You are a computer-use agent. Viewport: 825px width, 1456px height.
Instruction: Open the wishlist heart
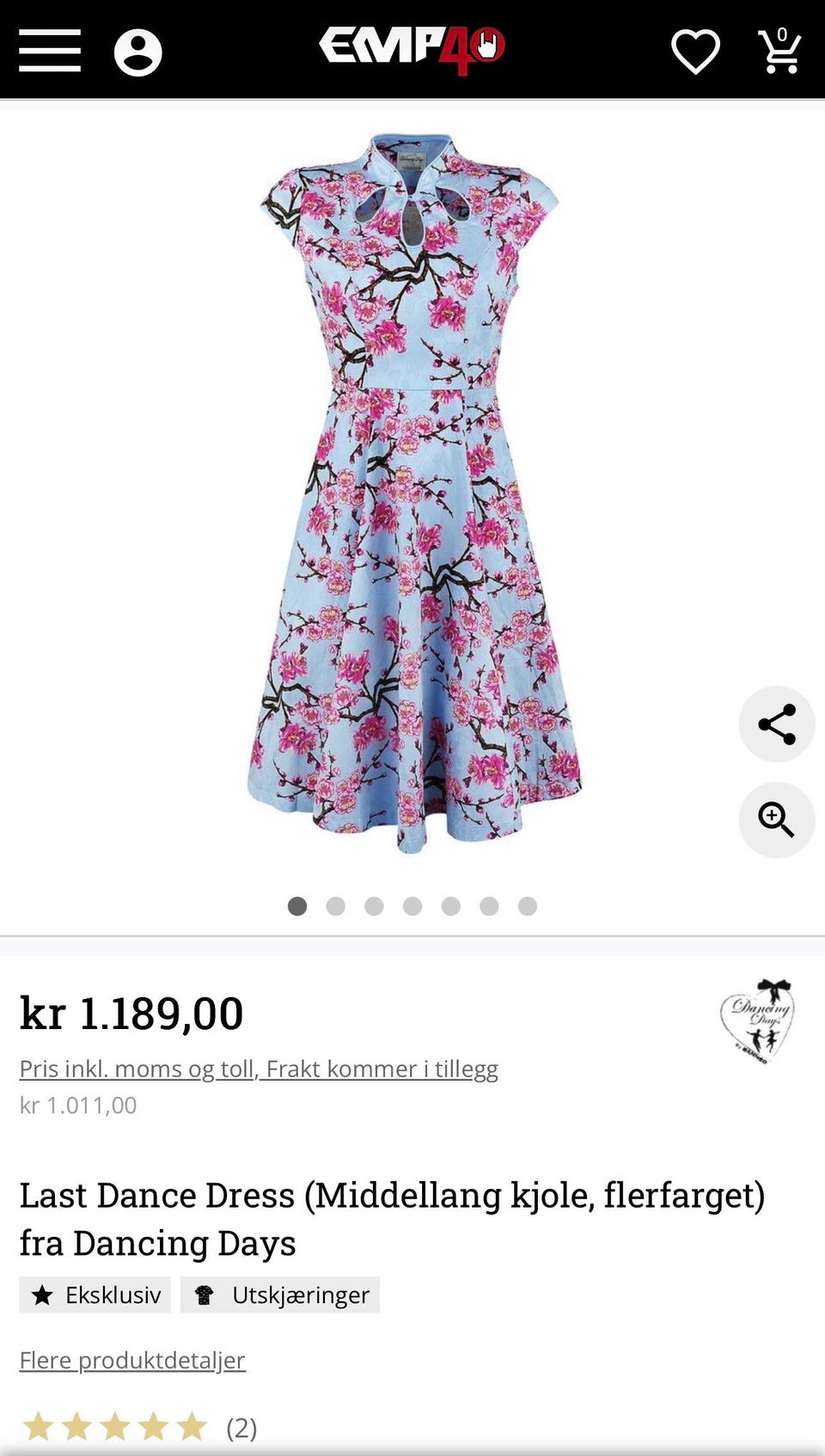pyautogui.click(x=695, y=52)
